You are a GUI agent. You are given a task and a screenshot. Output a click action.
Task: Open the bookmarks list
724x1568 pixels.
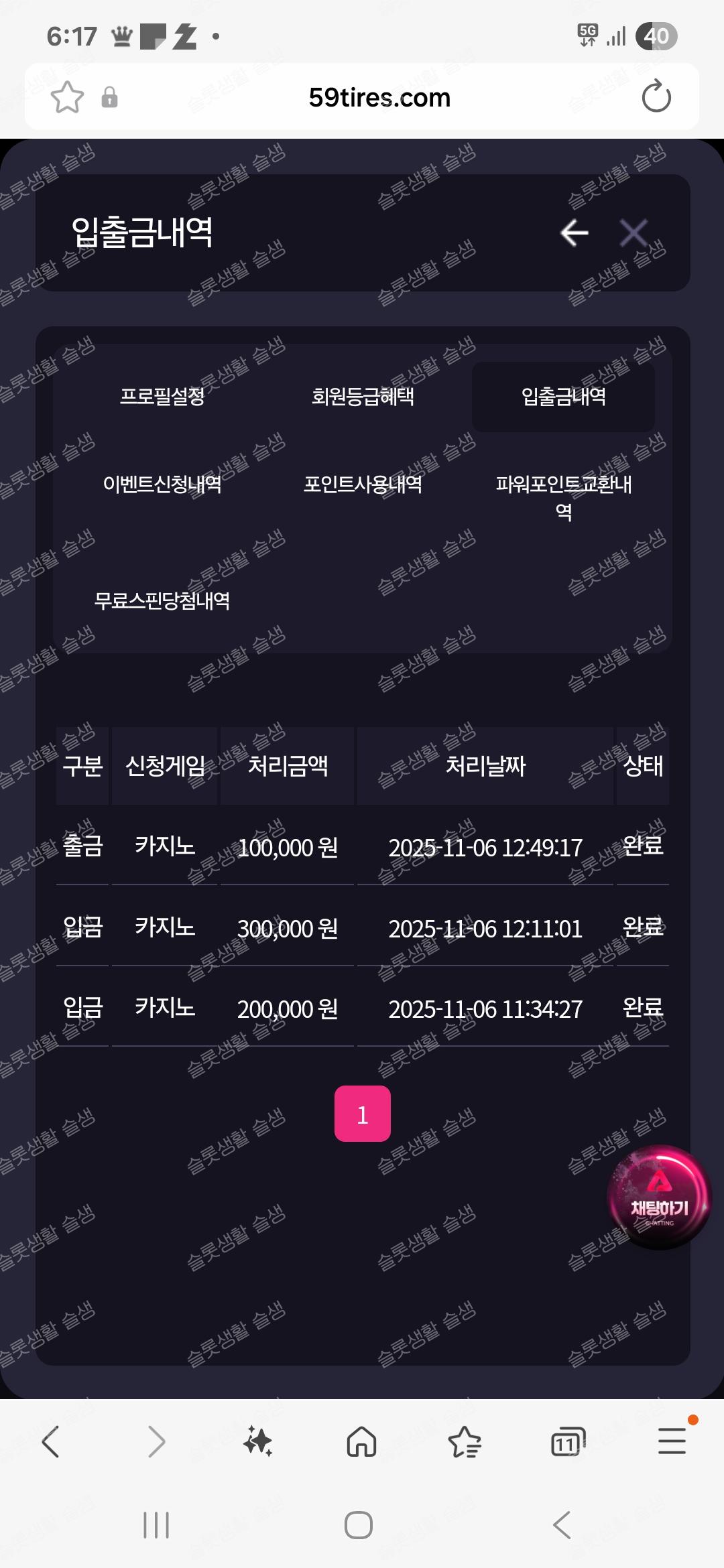[x=465, y=1441]
